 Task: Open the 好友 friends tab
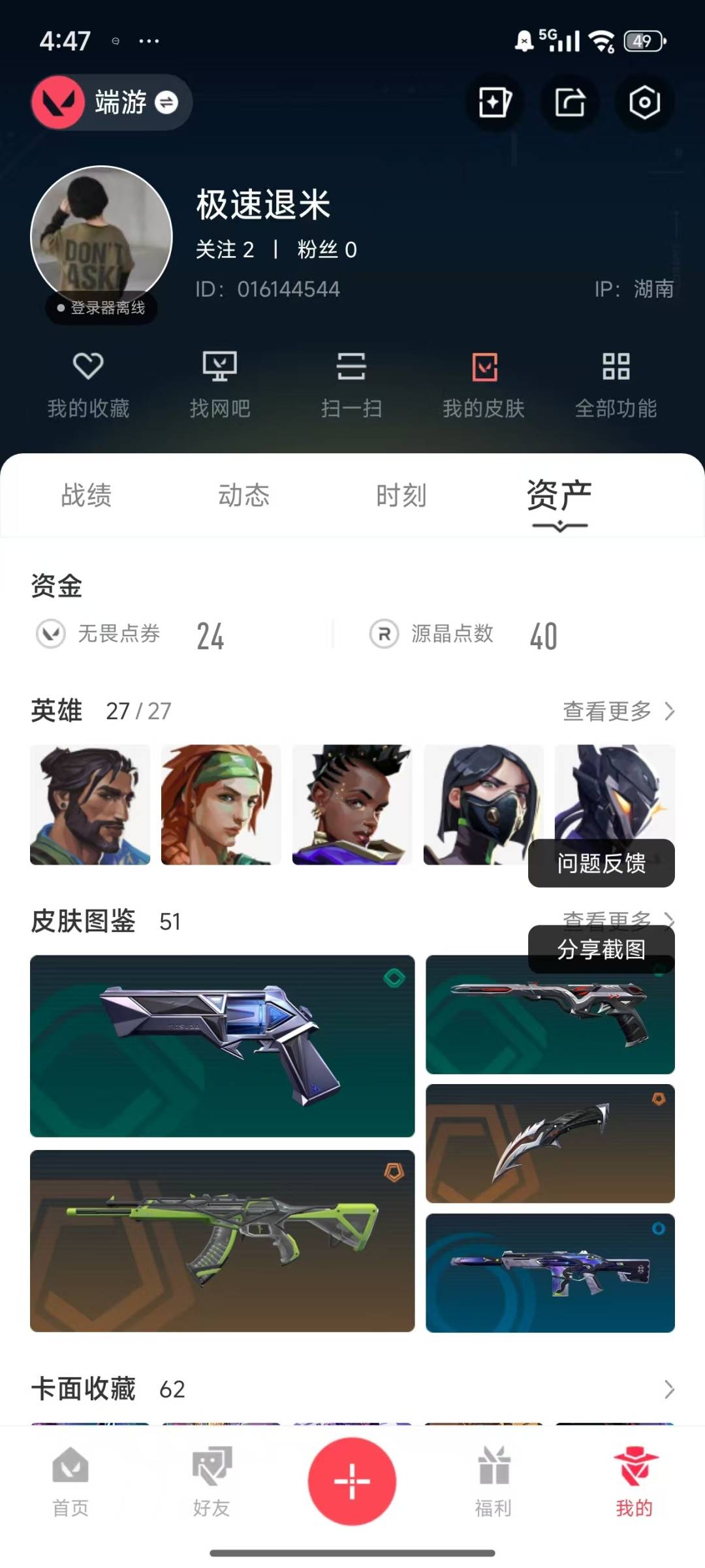click(211, 1480)
